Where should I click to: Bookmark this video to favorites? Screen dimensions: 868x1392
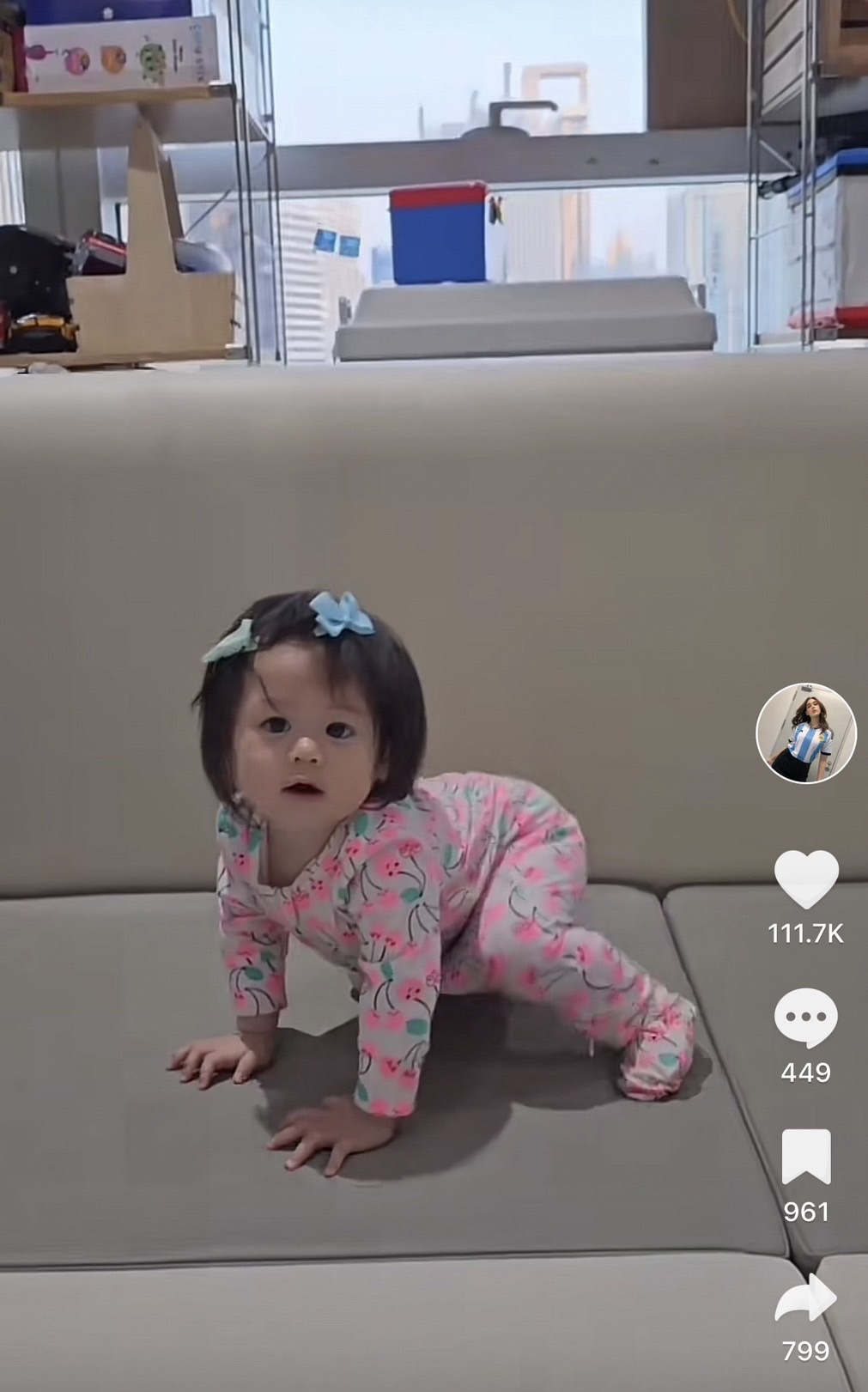click(x=805, y=1156)
